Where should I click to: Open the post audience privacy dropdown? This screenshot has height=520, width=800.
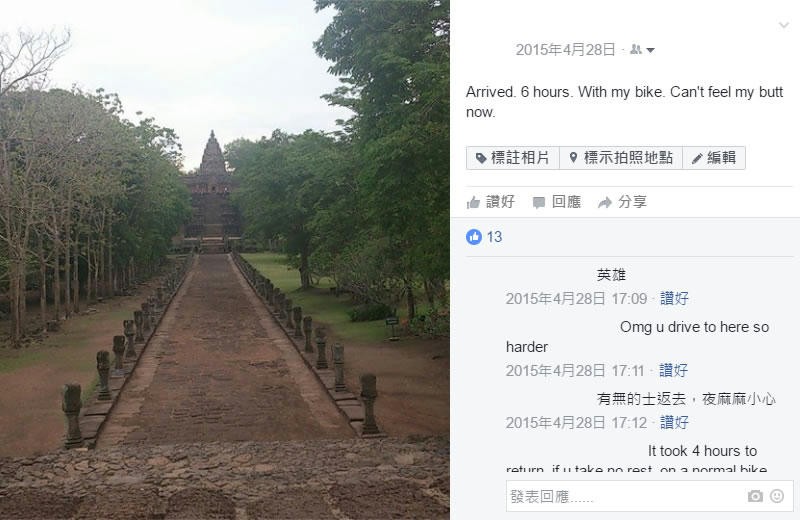(x=643, y=50)
